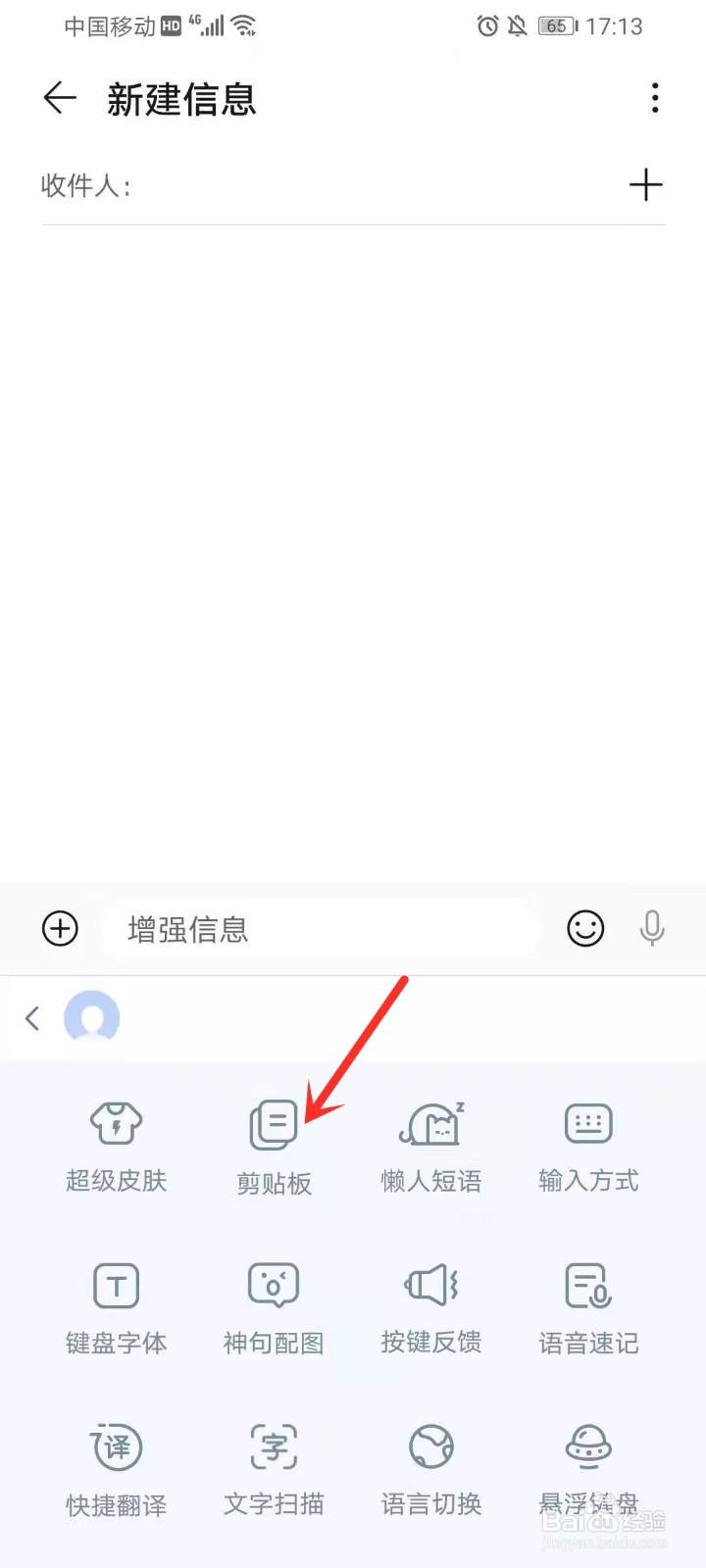This screenshot has width=706, height=1568.
Task: Open the emoji smiley panel
Action: [585, 929]
